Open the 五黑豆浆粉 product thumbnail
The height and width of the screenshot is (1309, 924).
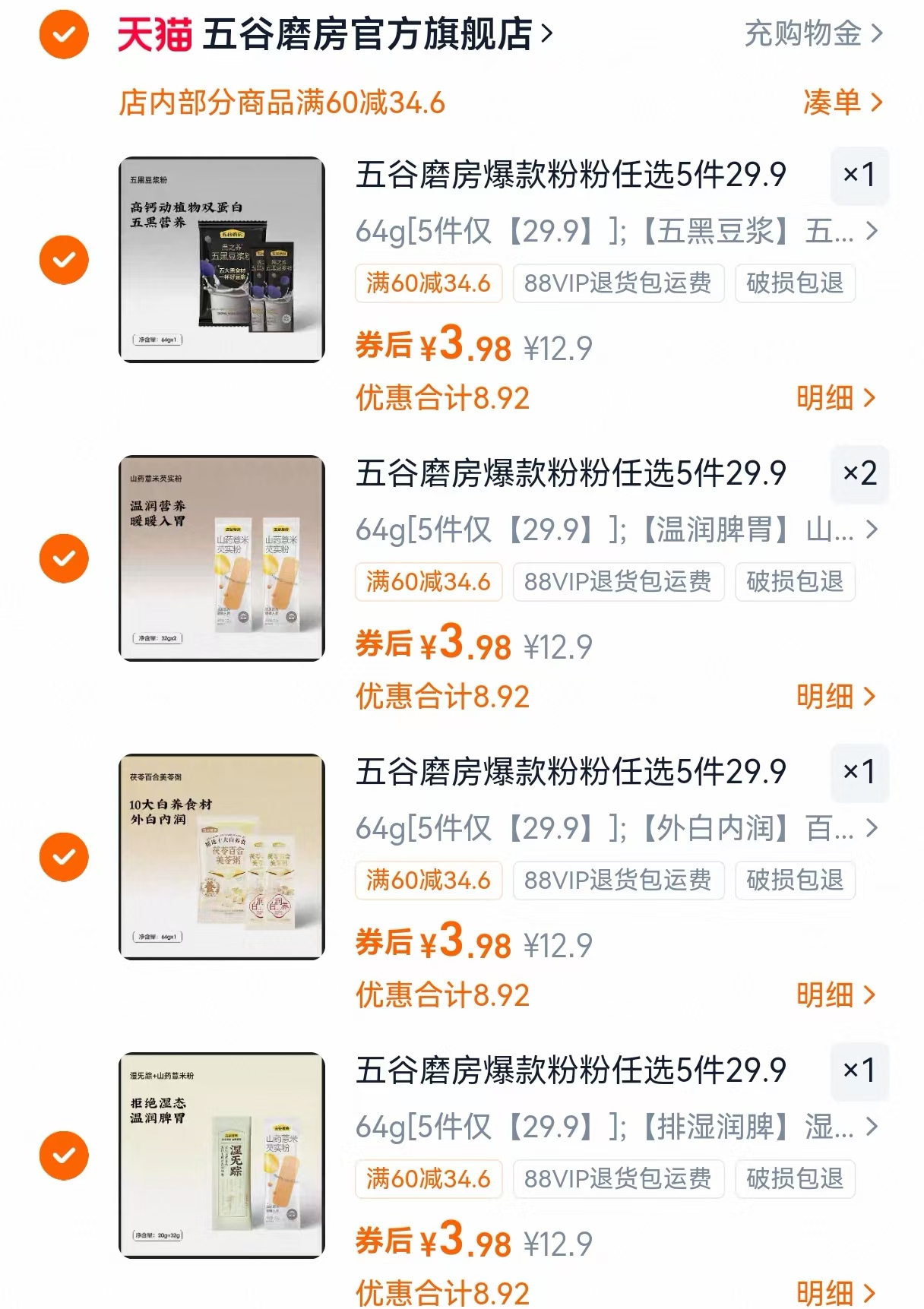coord(221,258)
